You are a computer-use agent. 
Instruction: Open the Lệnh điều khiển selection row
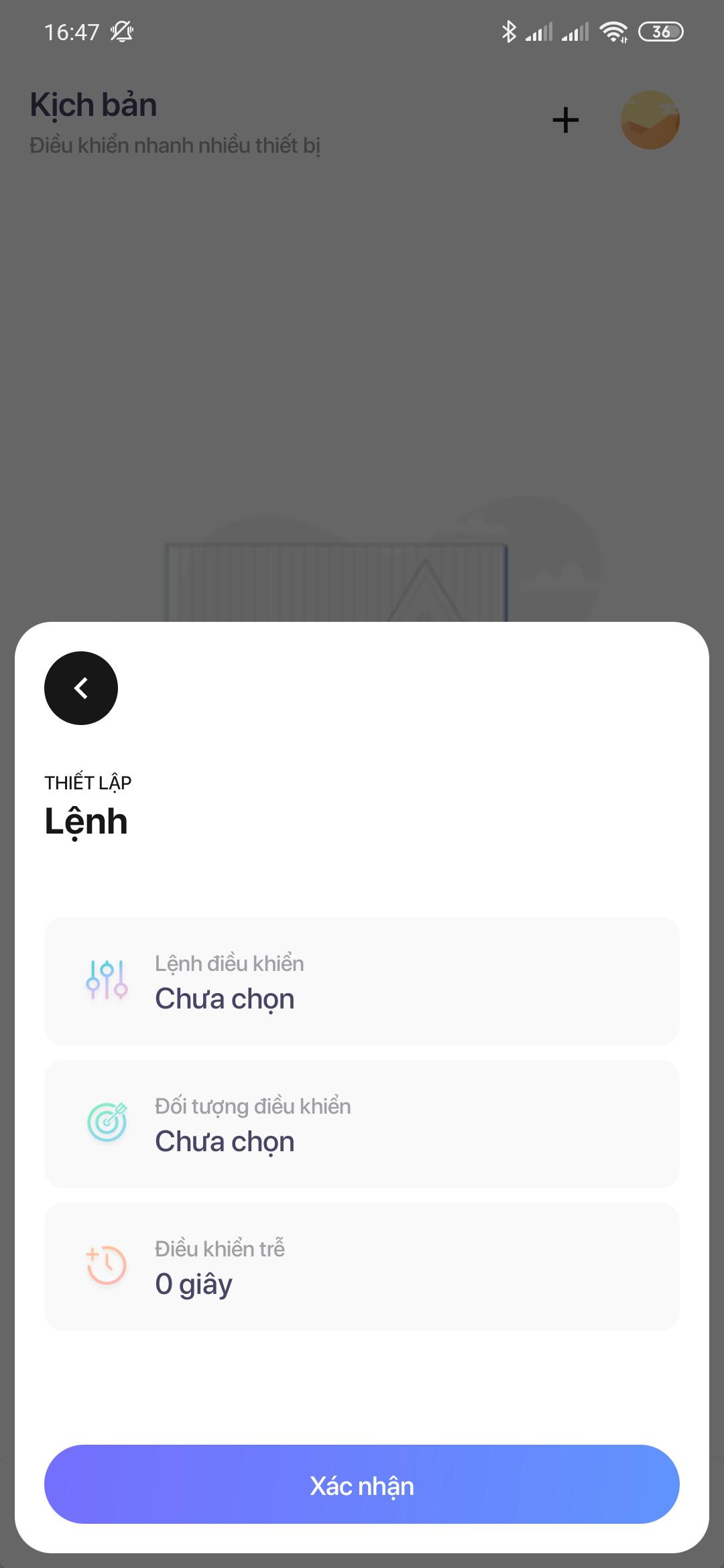[362, 980]
